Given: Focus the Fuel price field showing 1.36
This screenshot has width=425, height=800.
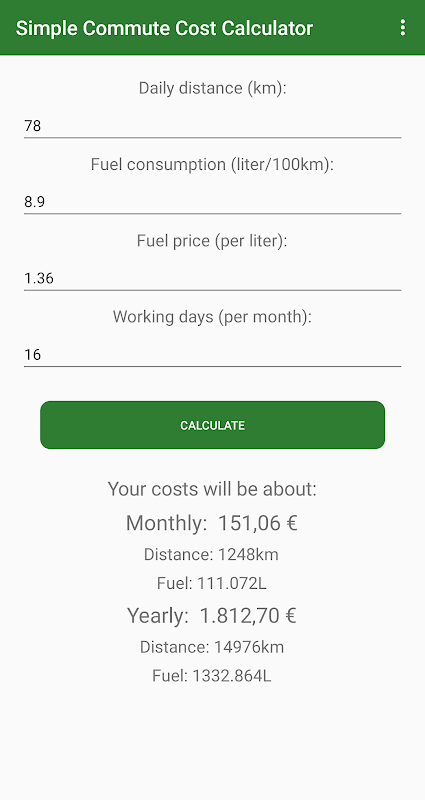Looking at the screenshot, I should pos(212,278).
